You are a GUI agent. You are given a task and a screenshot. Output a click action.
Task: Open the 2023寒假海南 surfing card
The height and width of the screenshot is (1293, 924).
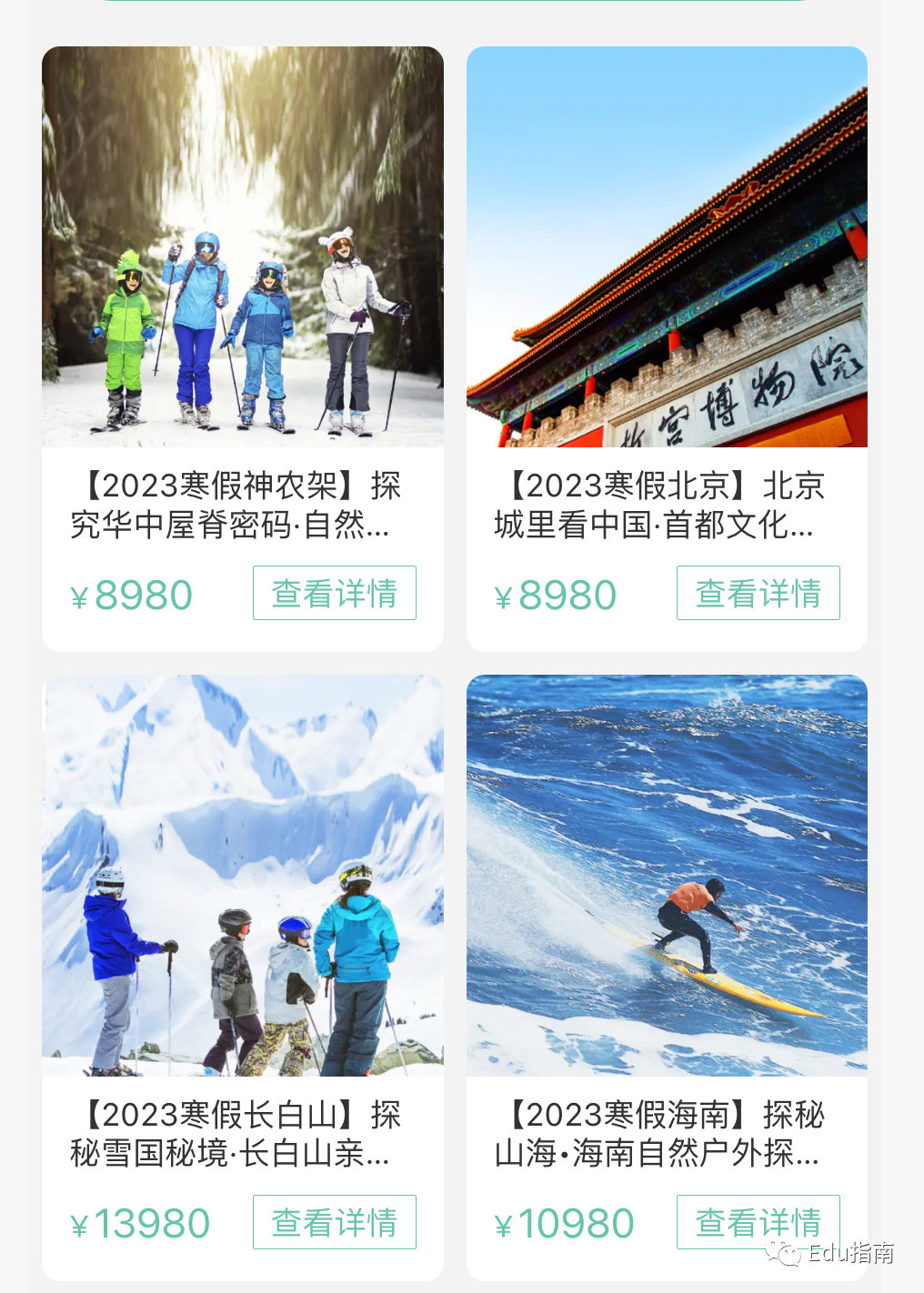pyautogui.click(x=667, y=876)
